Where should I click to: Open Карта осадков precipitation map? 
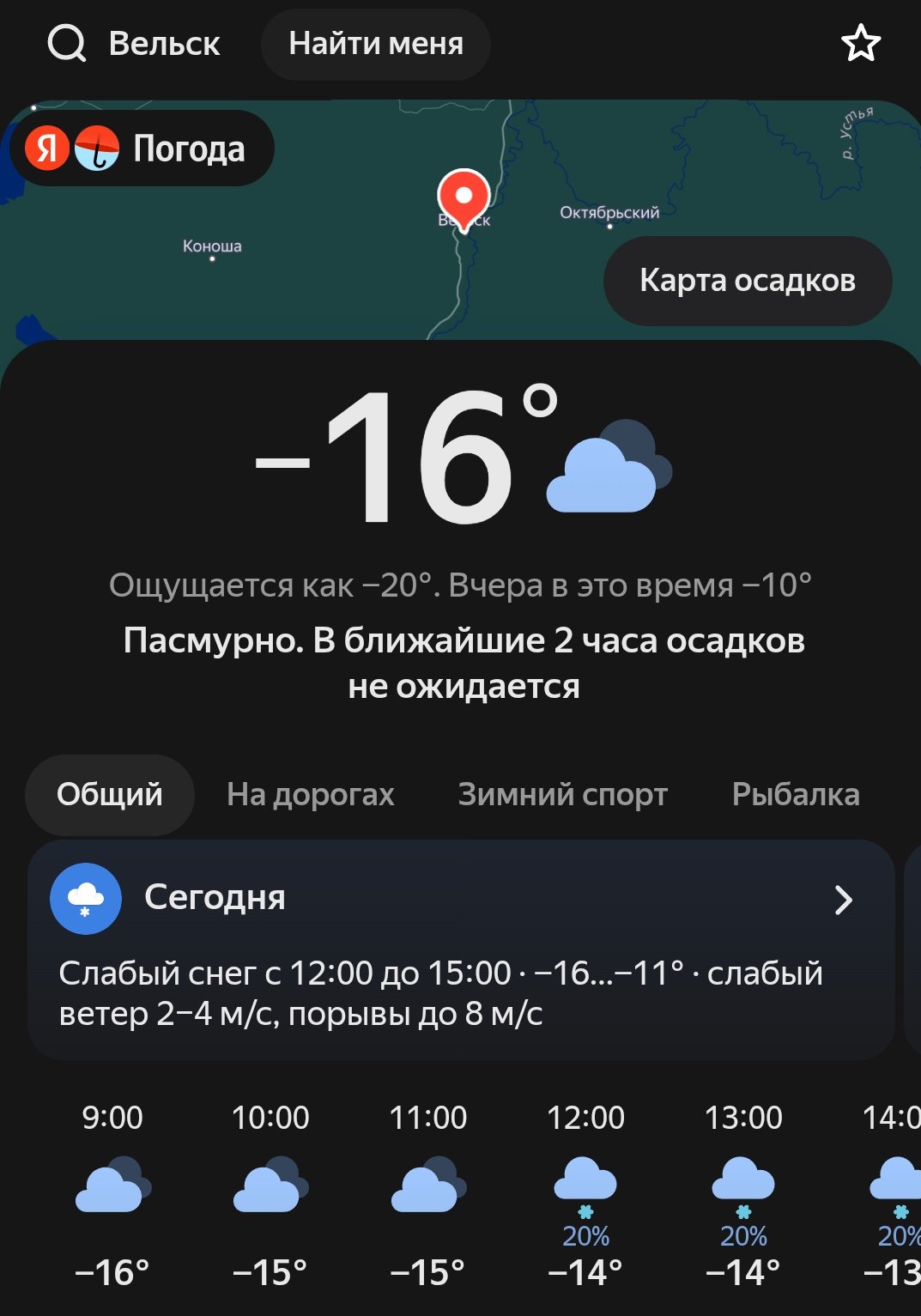point(747,281)
